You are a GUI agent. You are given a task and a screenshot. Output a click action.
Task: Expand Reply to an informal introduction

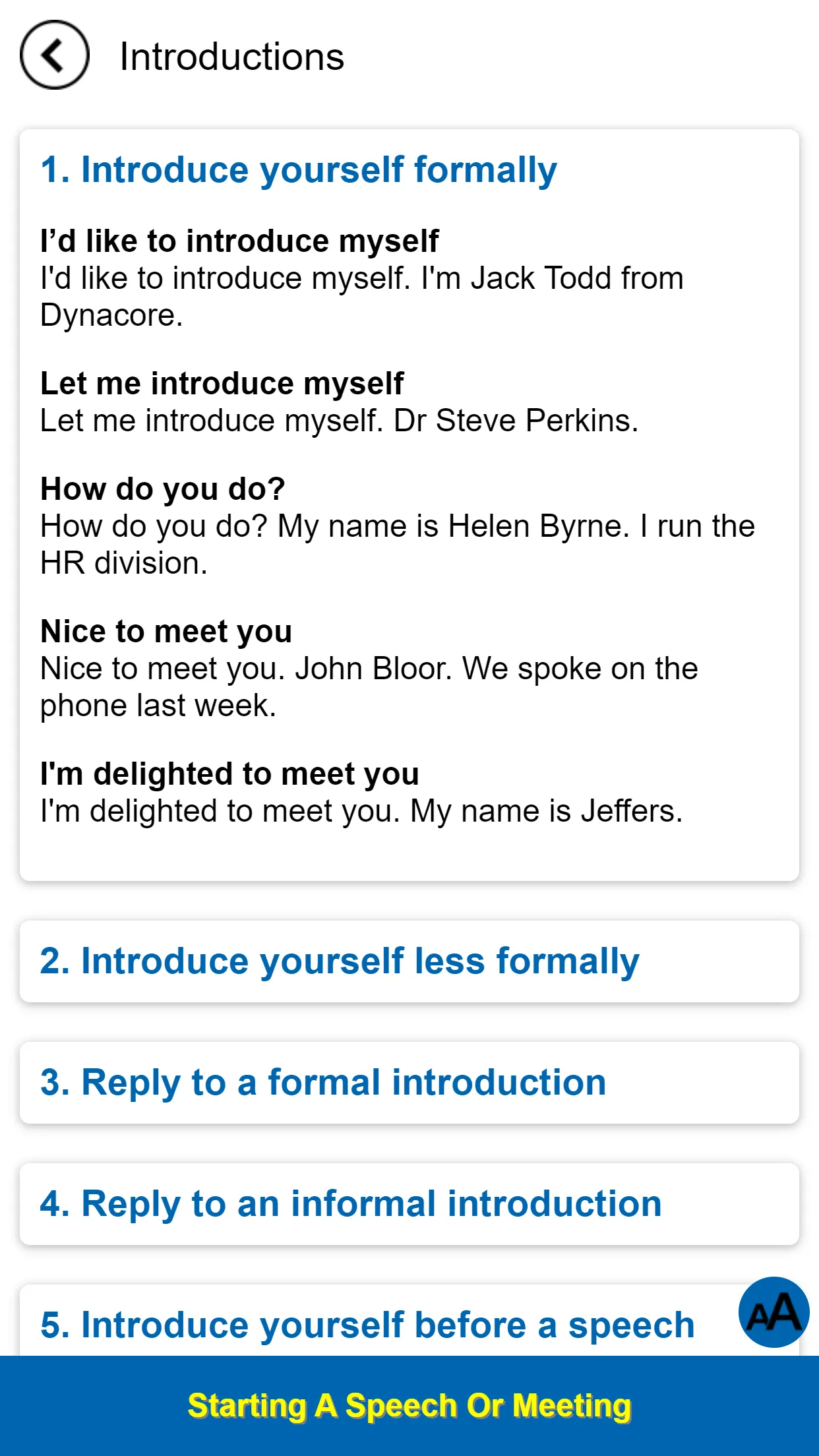click(409, 1204)
